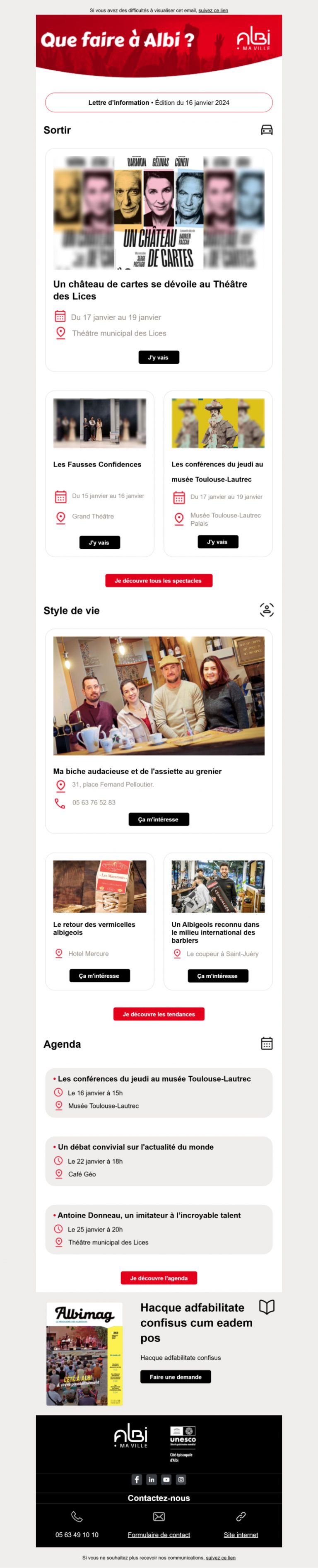Open the Instagram icon in footer

(181, 1480)
